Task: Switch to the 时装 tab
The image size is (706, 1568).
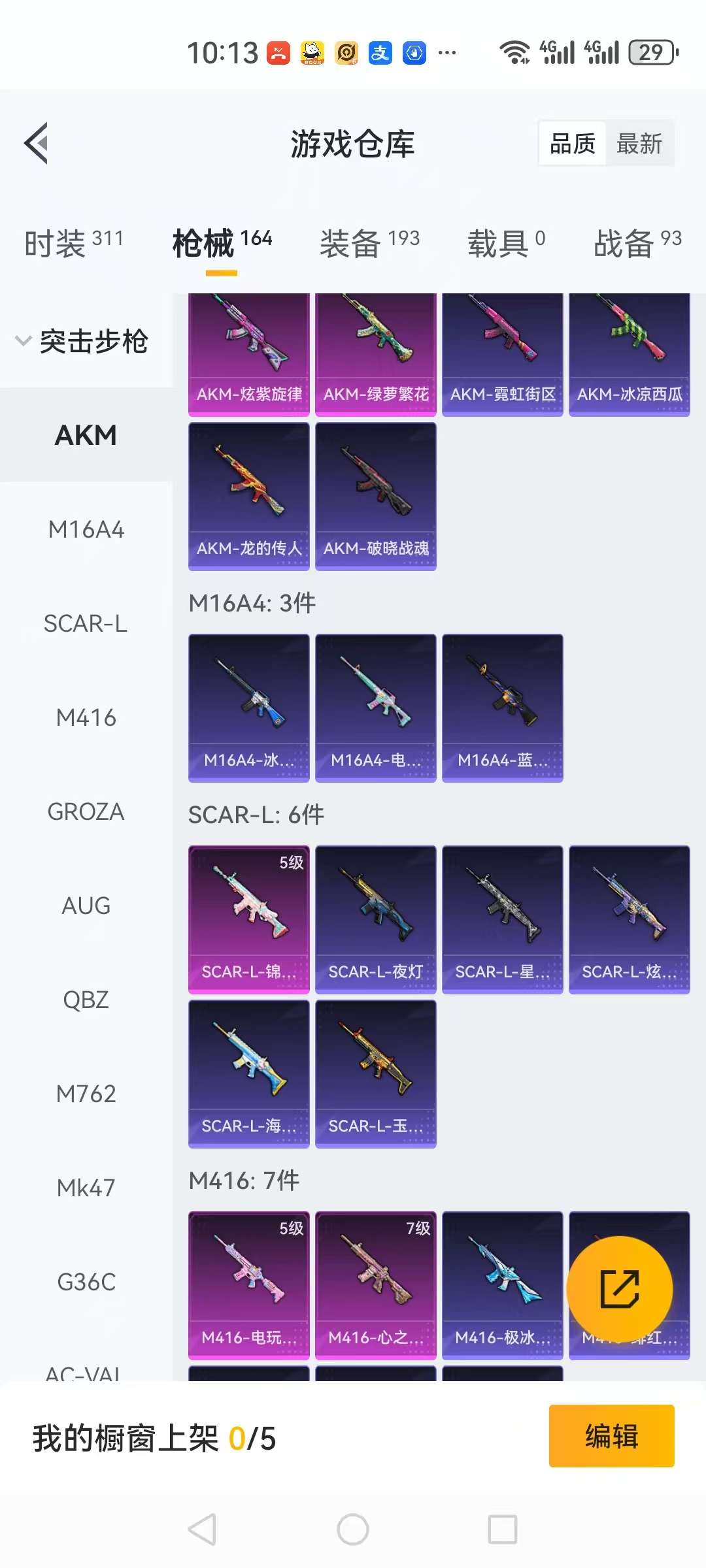Action: [x=73, y=244]
